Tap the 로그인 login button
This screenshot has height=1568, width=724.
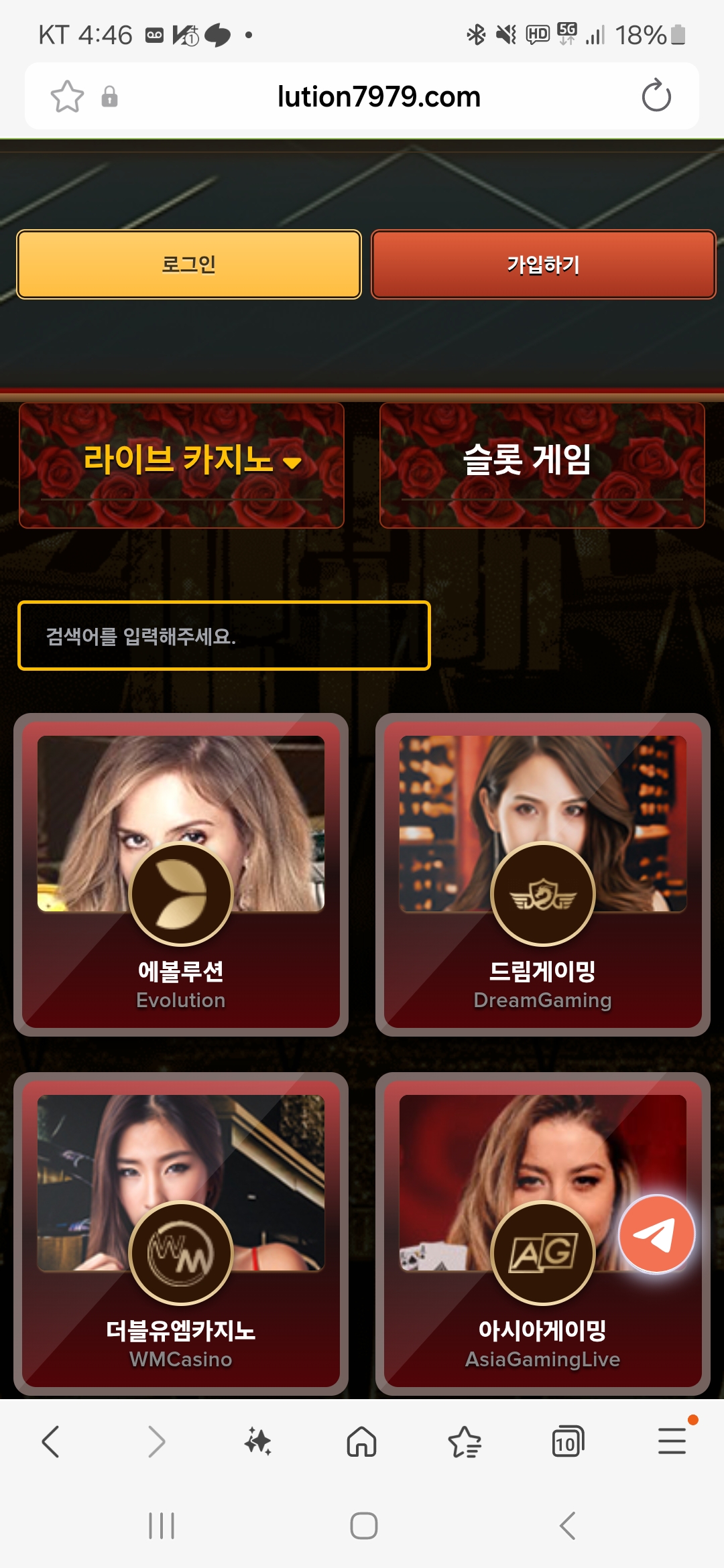coord(189,265)
